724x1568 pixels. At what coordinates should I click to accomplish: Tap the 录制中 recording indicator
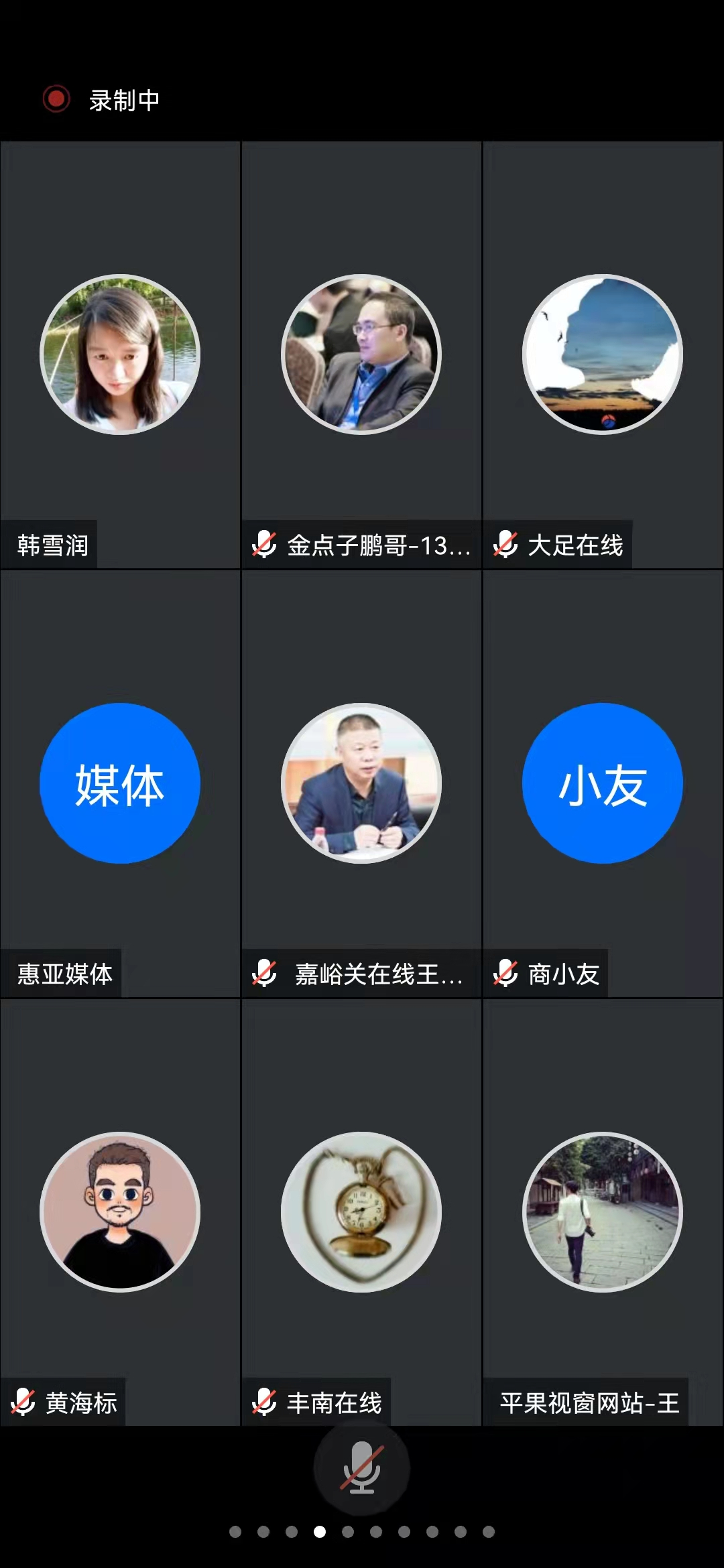tap(102, 100)
